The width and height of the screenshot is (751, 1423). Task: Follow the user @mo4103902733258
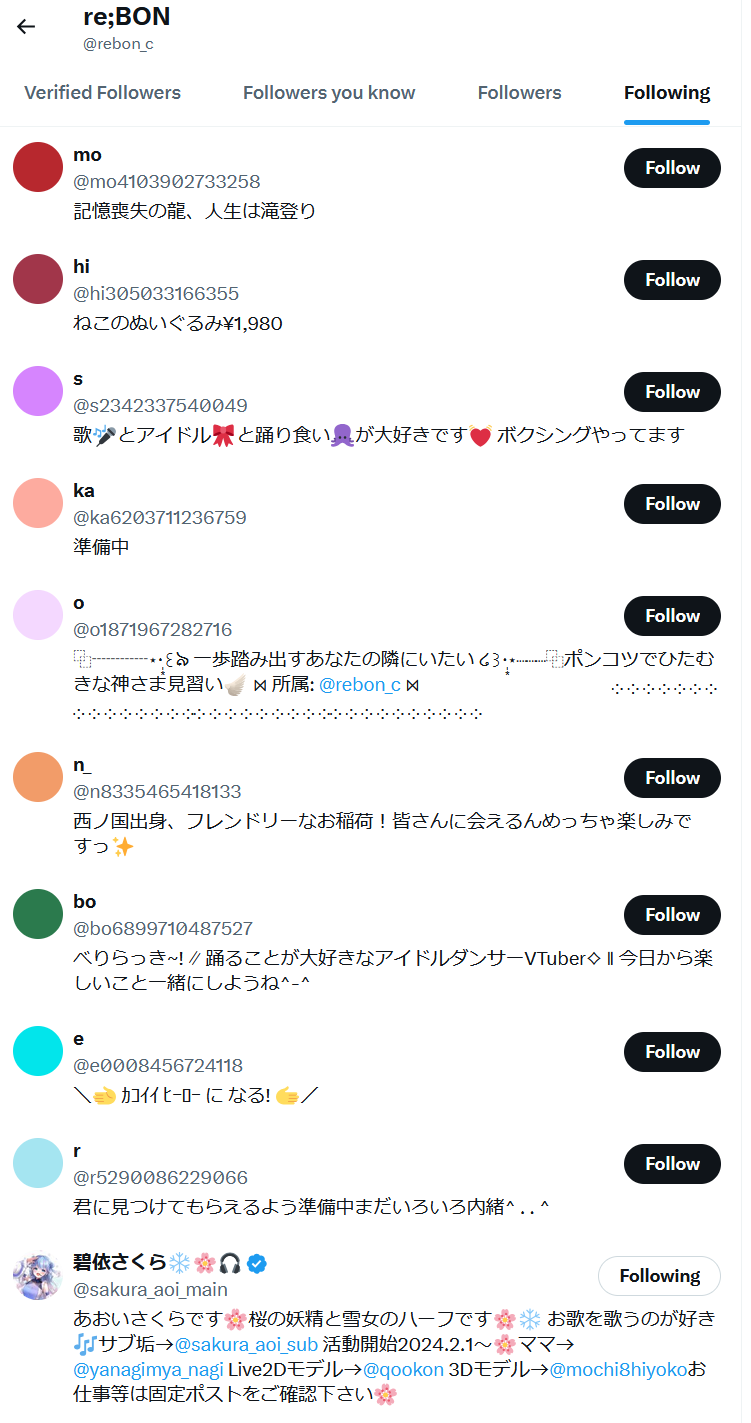point(672,168)
